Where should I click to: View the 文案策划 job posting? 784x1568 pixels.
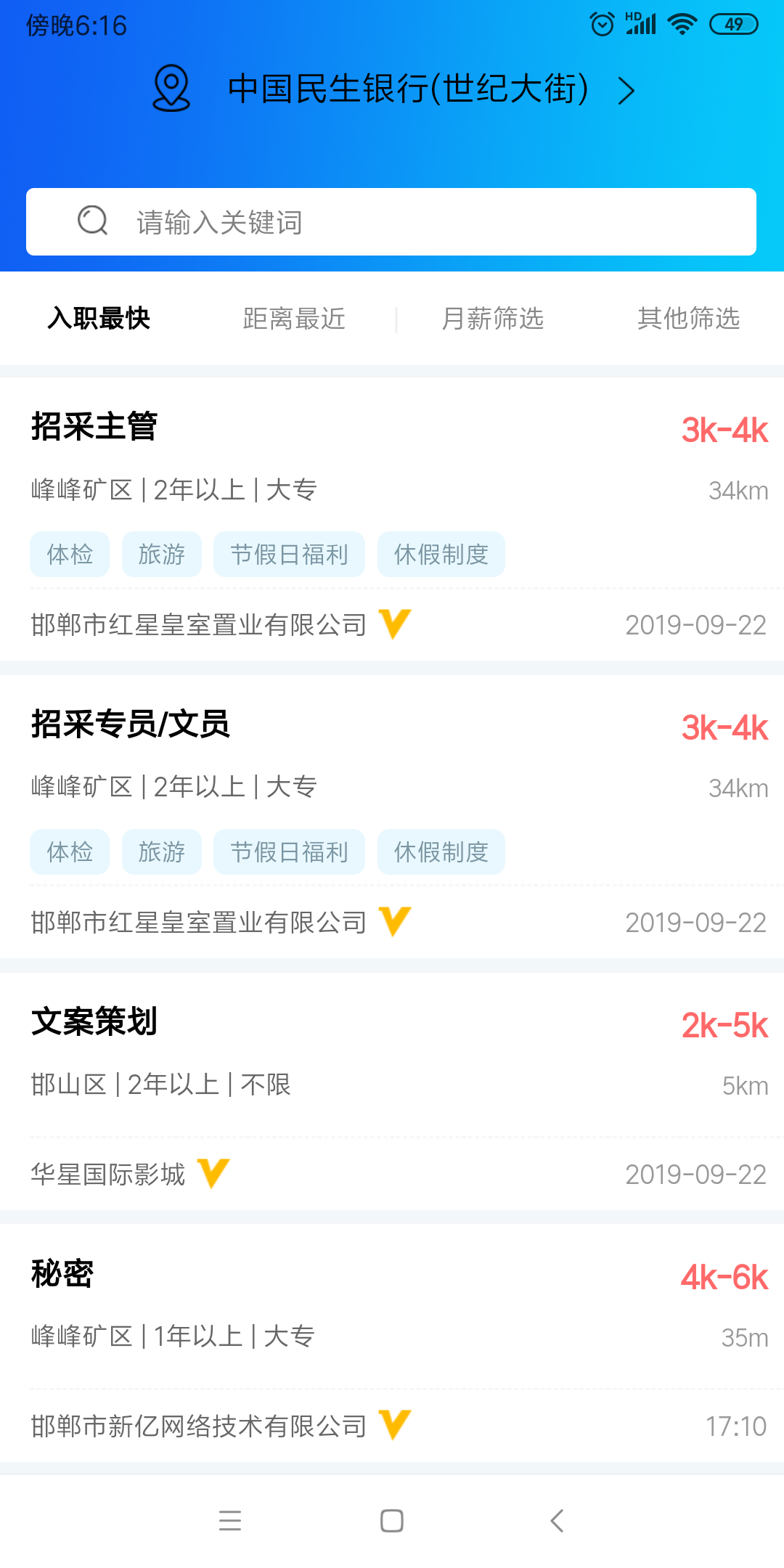coord(98,1023)
